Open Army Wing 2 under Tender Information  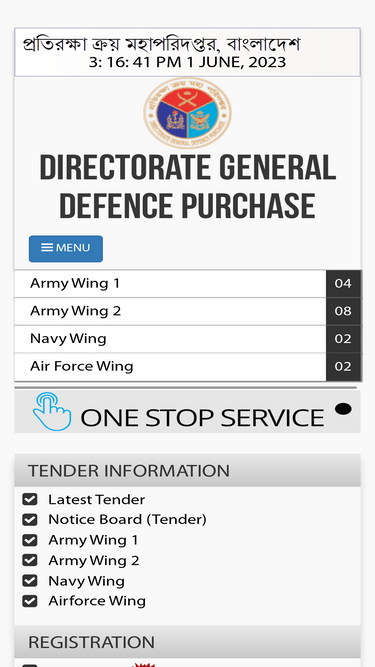(x=94, y=560)
